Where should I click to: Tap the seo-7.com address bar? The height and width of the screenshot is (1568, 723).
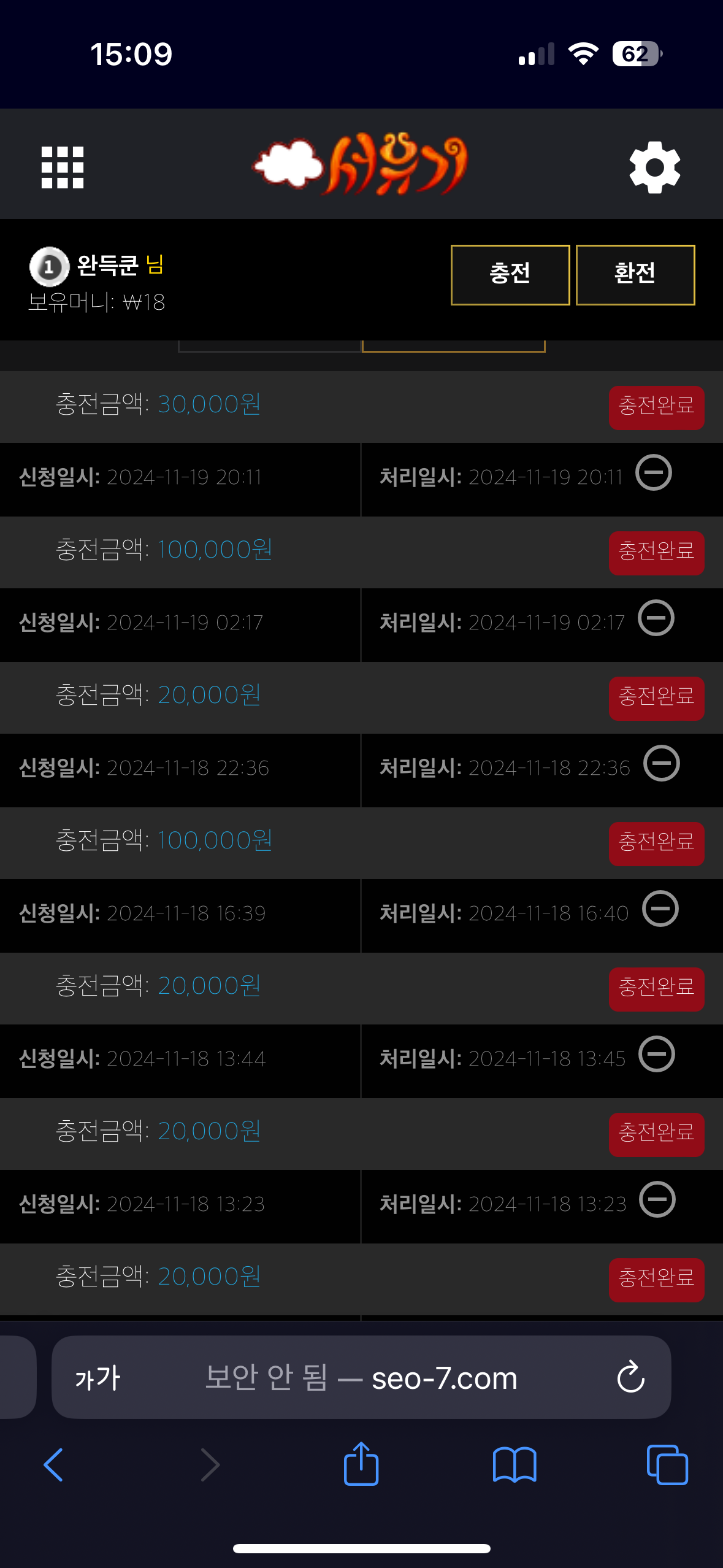(x=361, y=1377)
